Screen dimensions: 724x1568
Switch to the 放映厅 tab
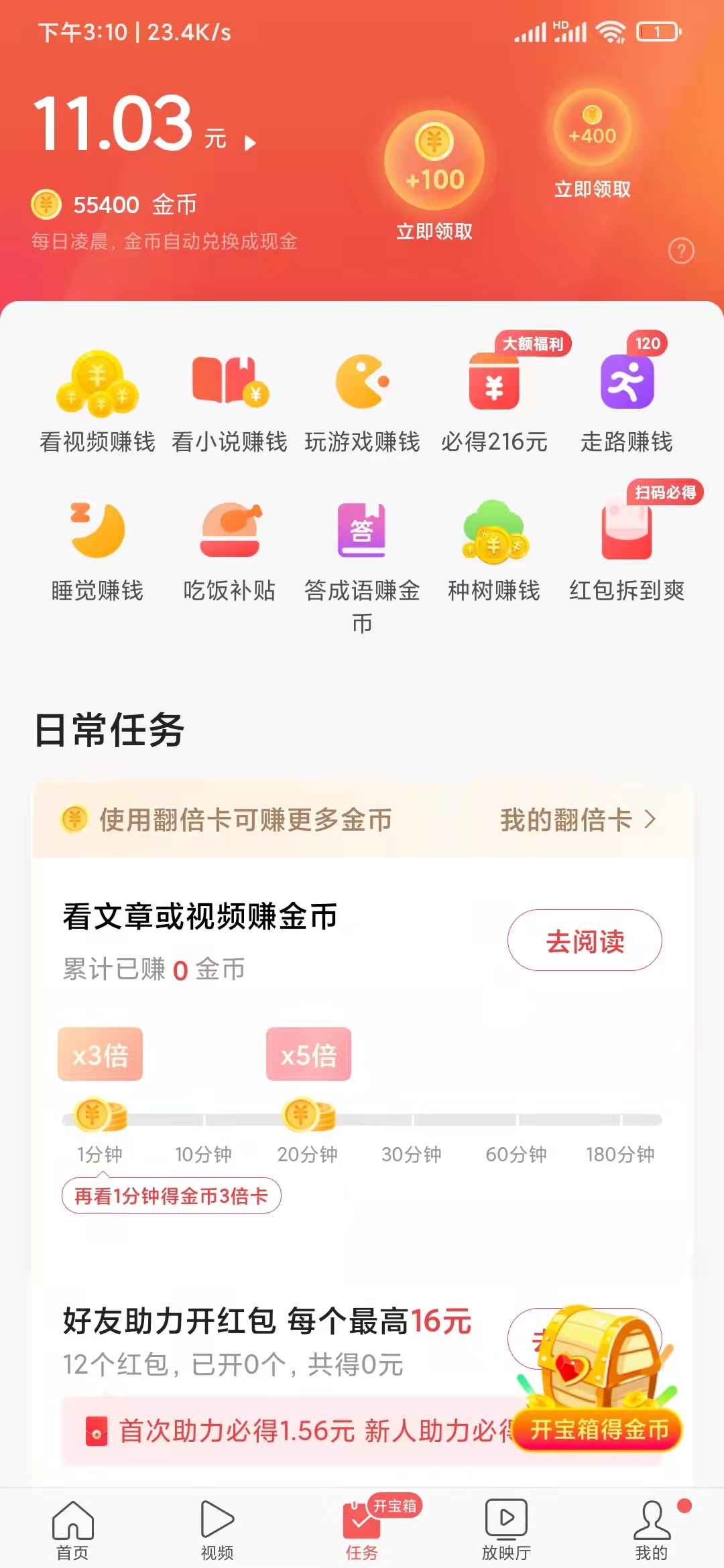click(x=506, y=1528)
